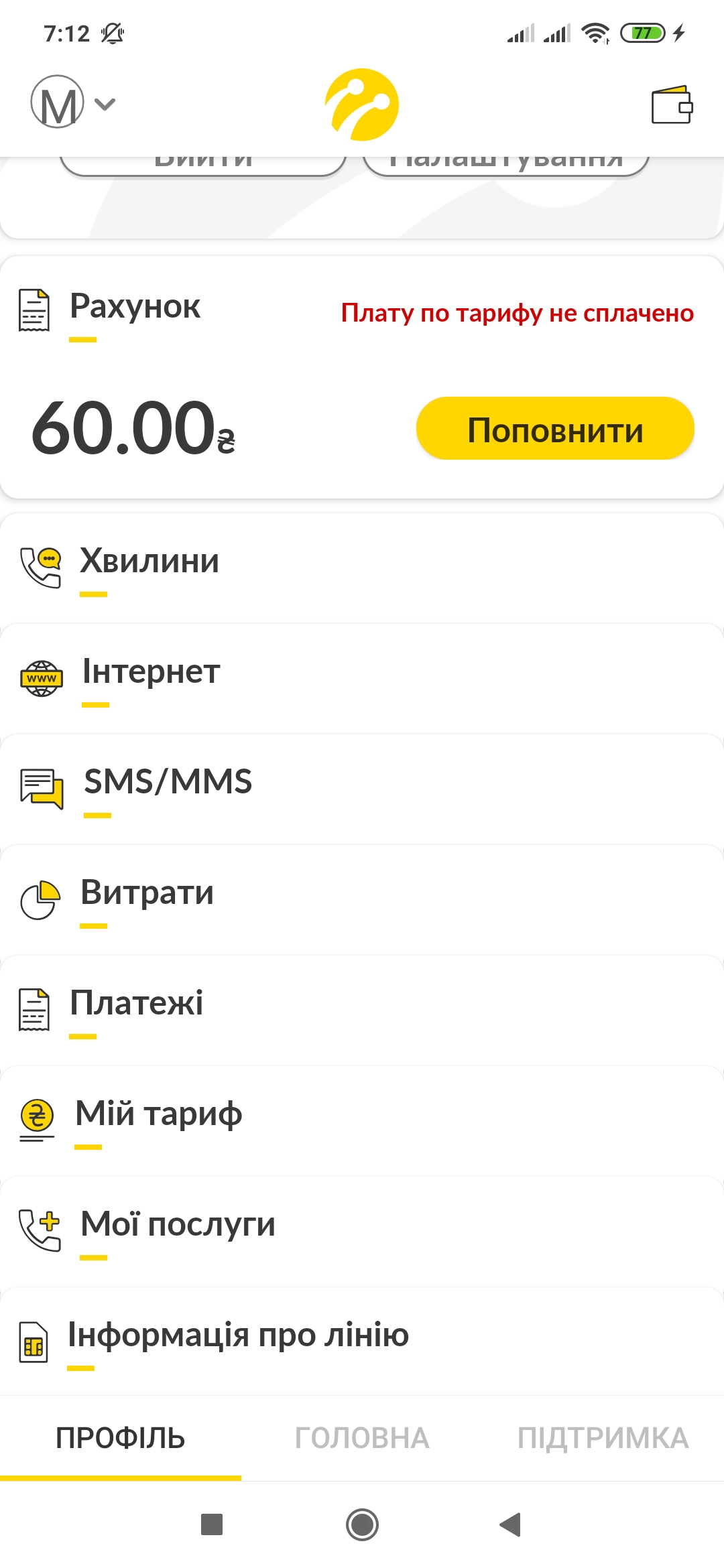Open Мої послуги services
Image resolution: width=724 pixels, height=1568 pixels.
(362, 1232)
